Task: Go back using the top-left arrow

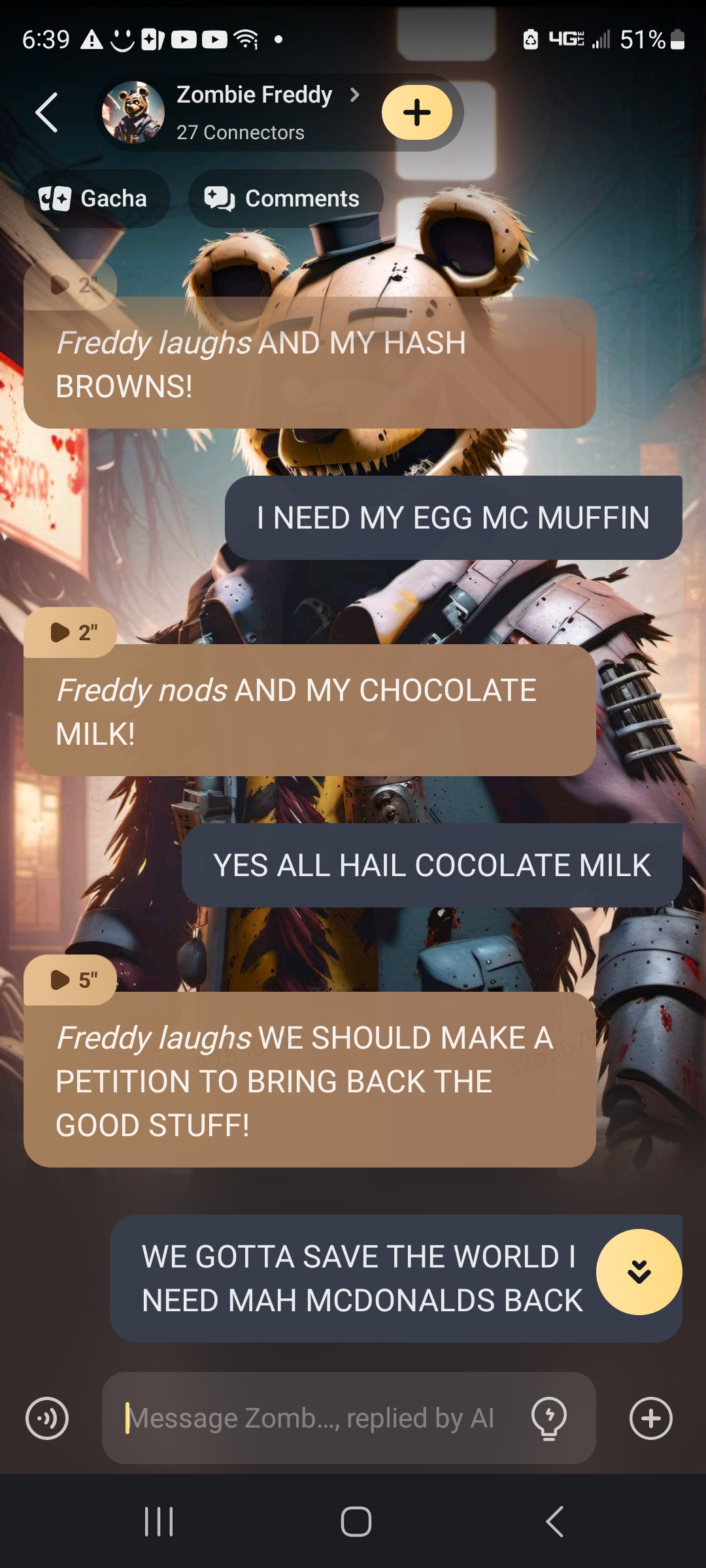Action: click(x=46, y=112)
